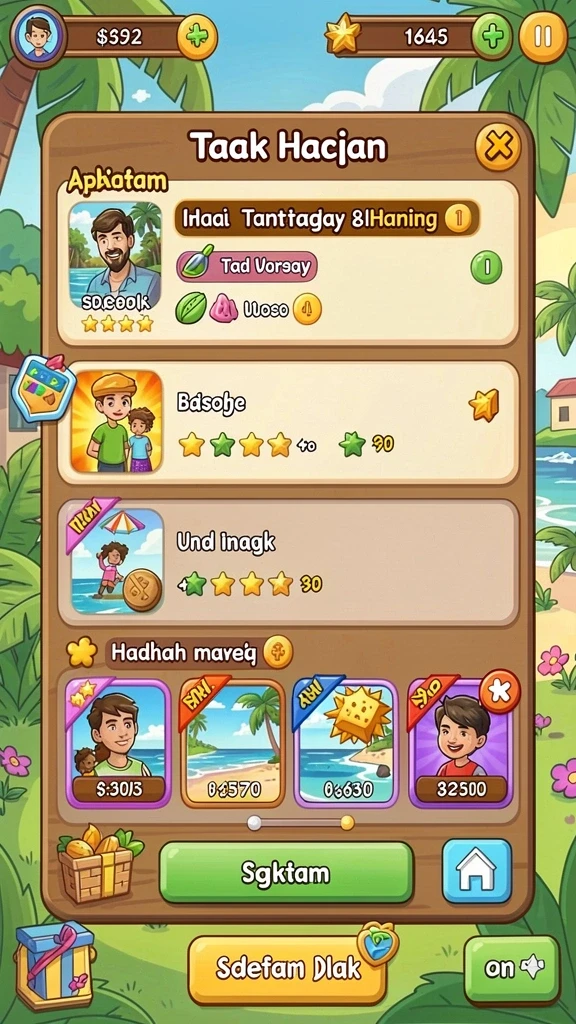This screenshot has height=1024, width=576.
Task: Pause the game
Action: [543, 37]
